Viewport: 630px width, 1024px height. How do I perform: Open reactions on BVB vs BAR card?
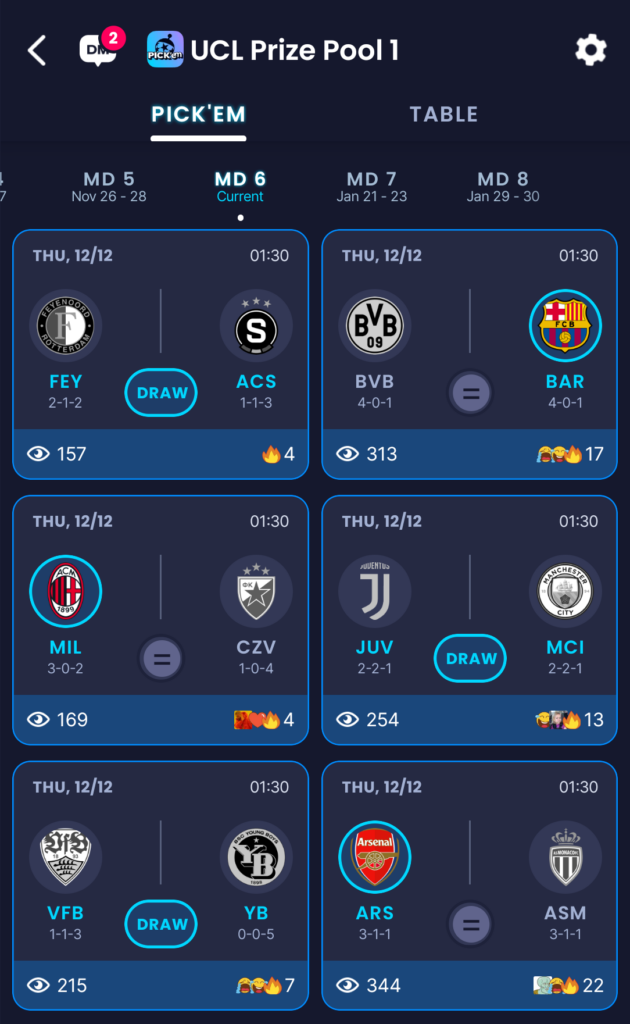point(570,454)
